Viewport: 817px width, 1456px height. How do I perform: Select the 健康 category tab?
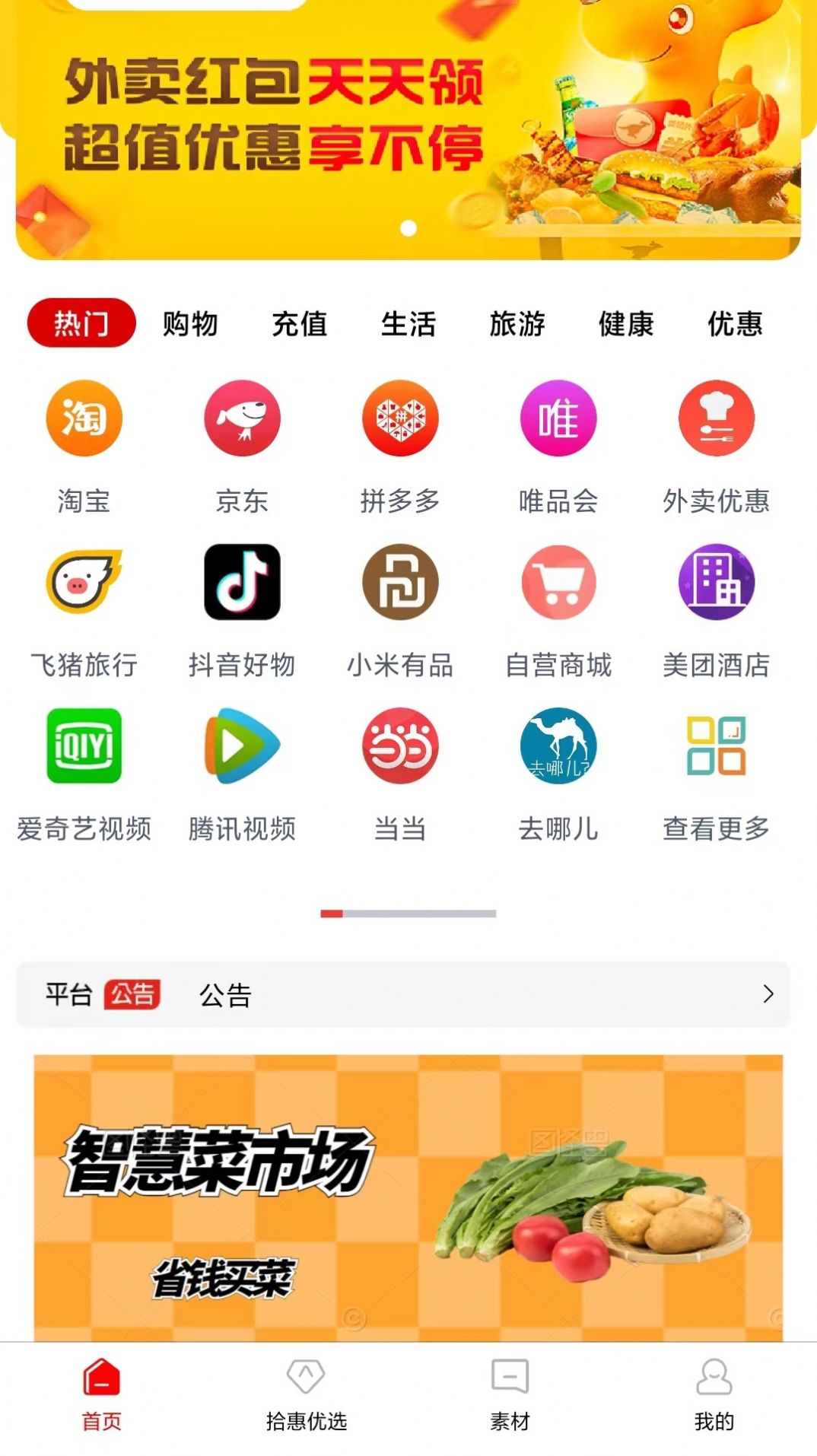click(626, 324)
